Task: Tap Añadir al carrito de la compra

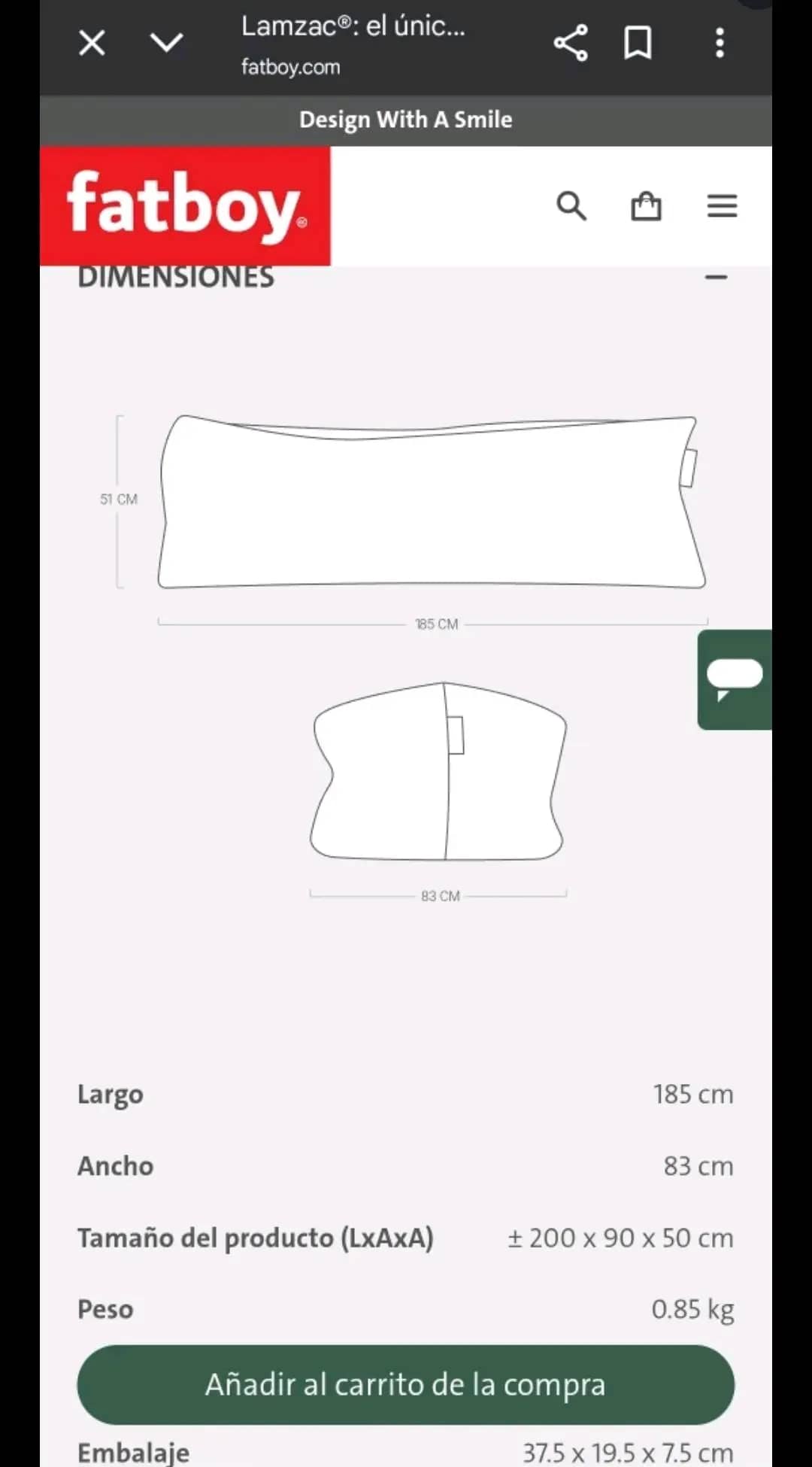Action: pyautogui.click(x=406, y=1384)
